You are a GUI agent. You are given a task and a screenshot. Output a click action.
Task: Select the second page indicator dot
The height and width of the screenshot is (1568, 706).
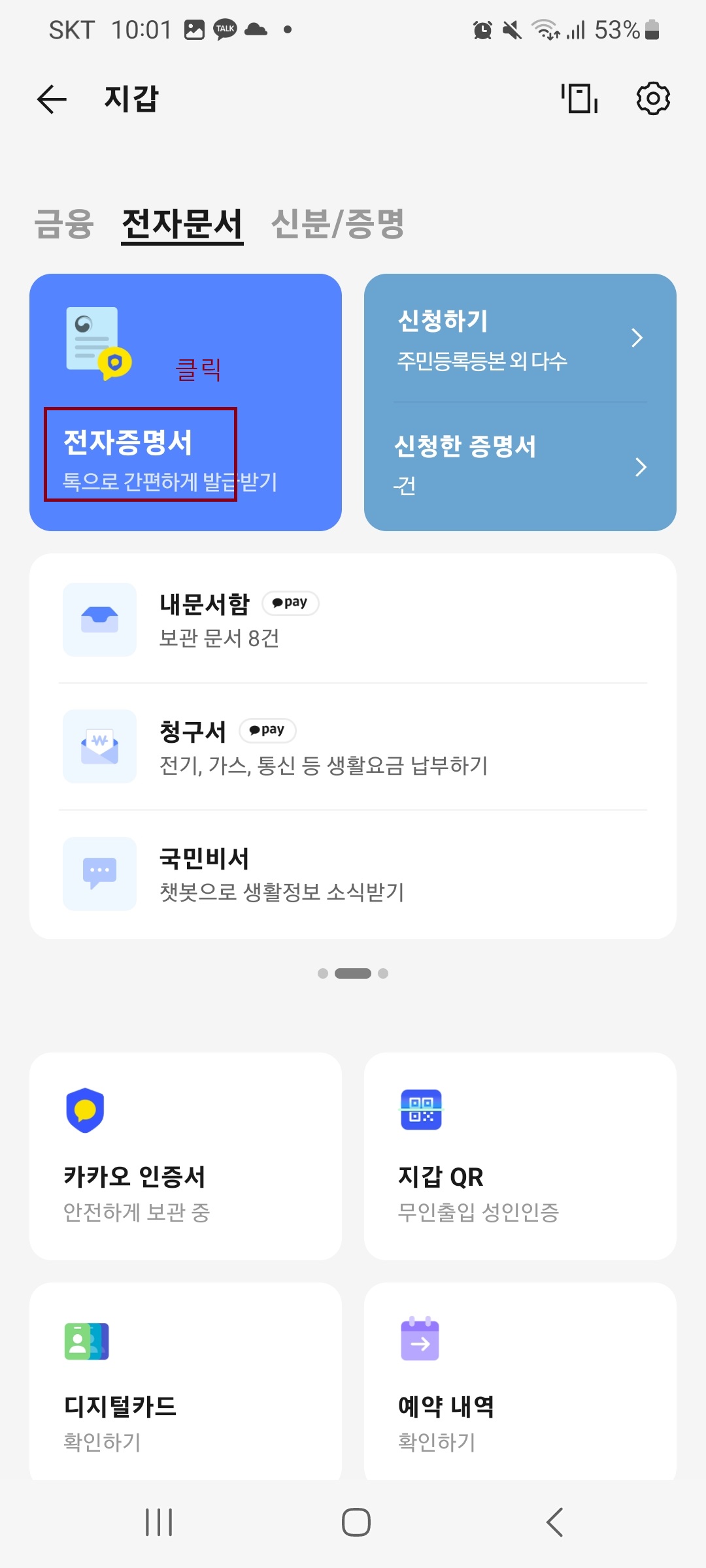[353, 973]
